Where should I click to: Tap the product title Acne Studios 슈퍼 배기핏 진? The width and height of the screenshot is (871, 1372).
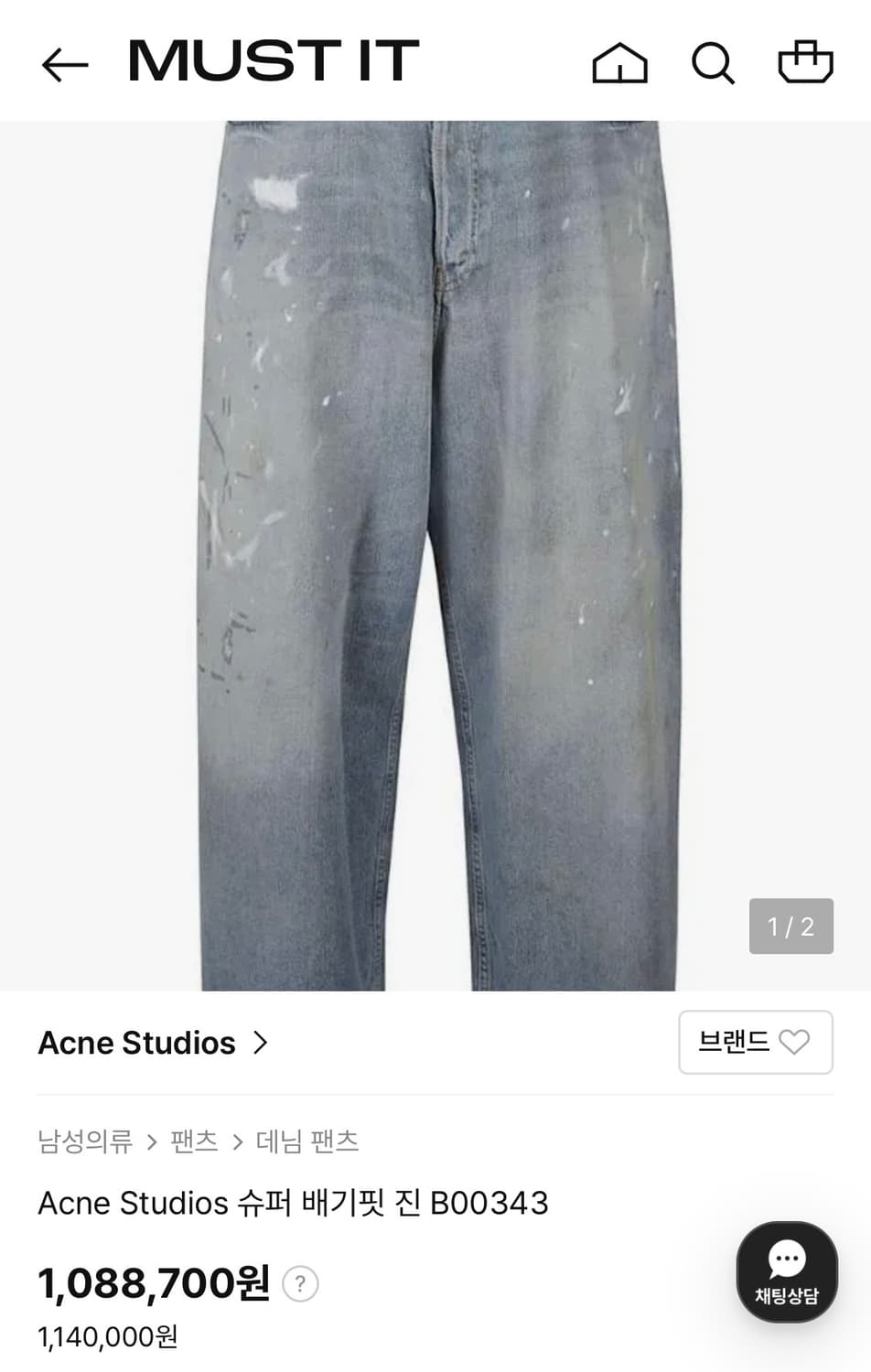(x=293, y=1204)
